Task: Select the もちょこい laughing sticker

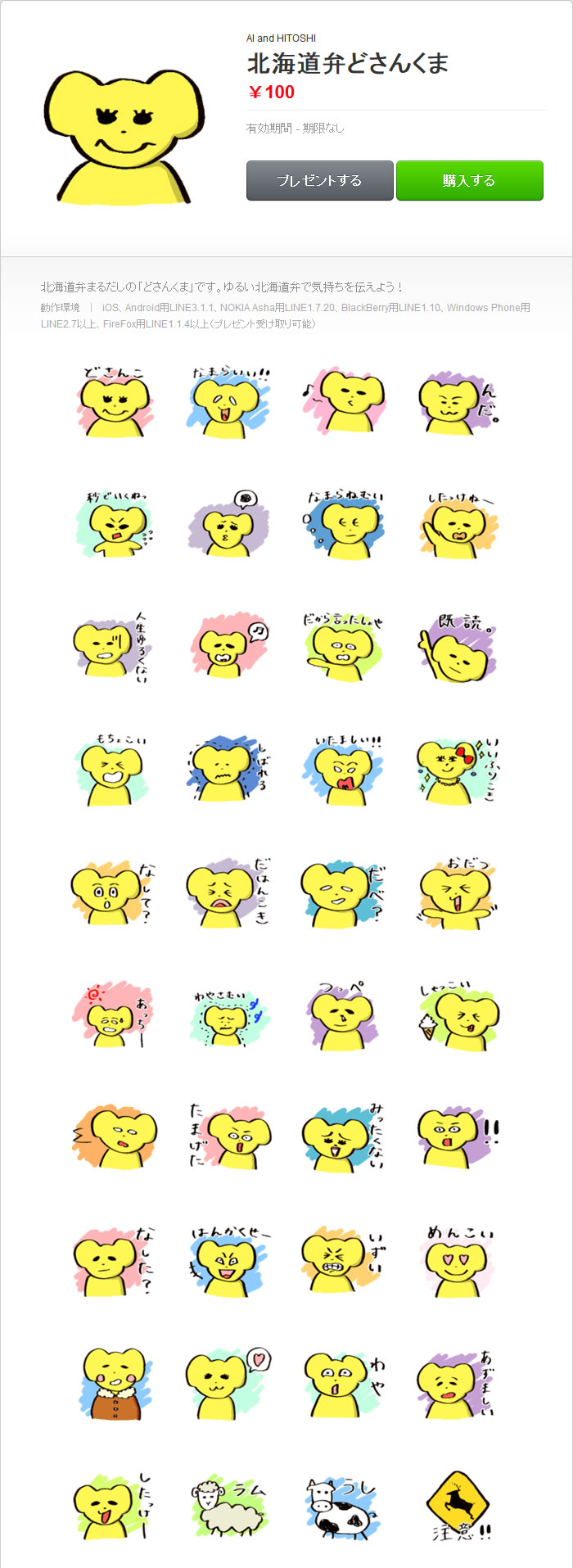Action: 115,770
